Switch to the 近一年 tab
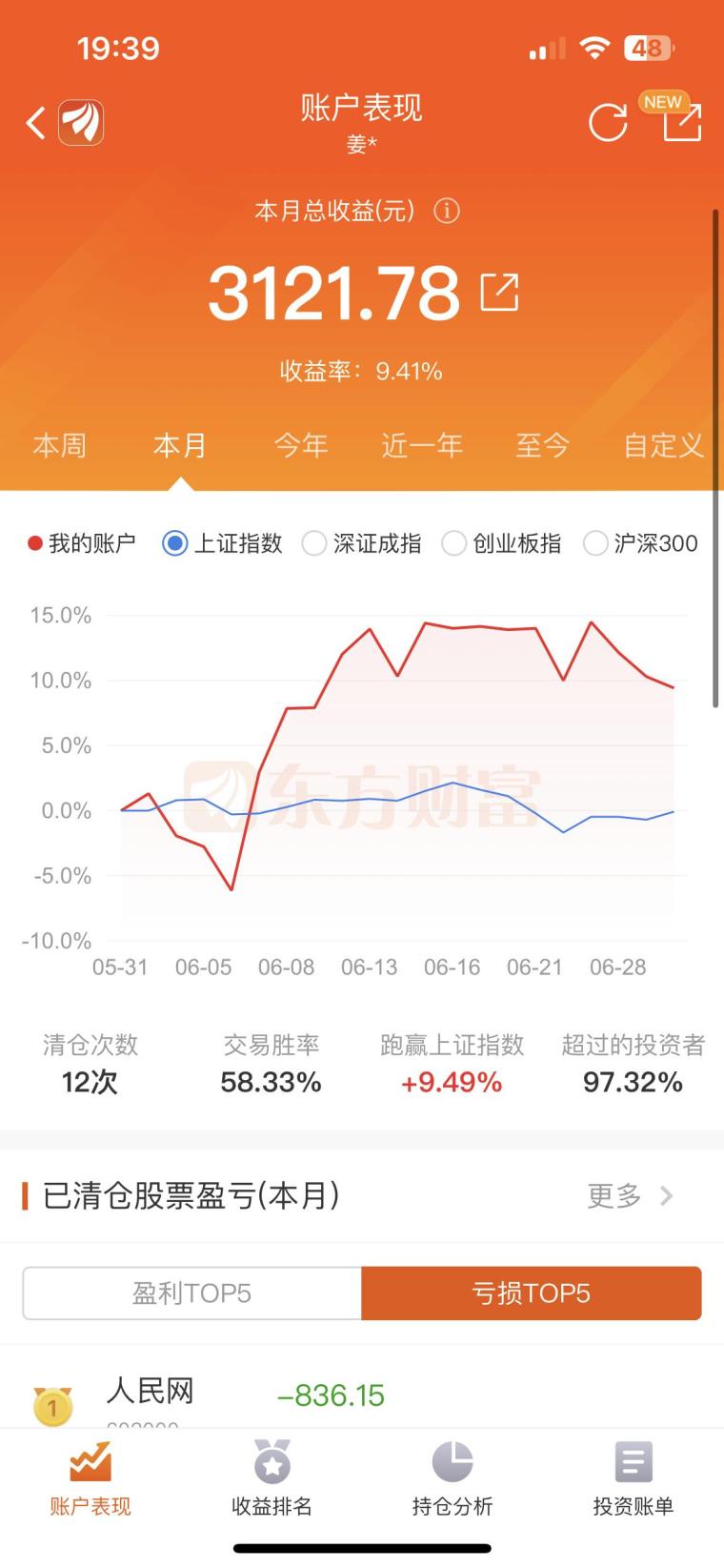This screenshot has height=1568, width=724. 422,445
